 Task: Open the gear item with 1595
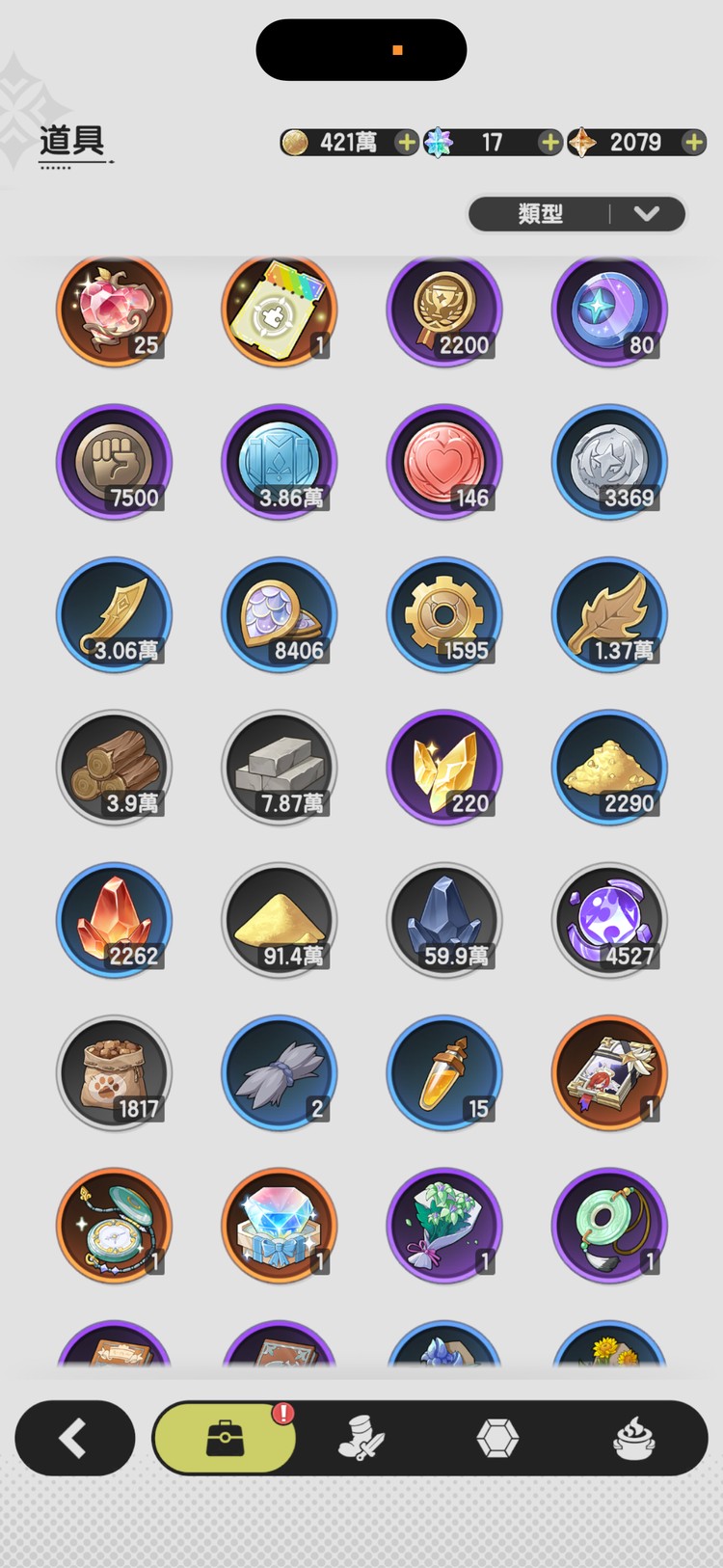tap(444, 614)
